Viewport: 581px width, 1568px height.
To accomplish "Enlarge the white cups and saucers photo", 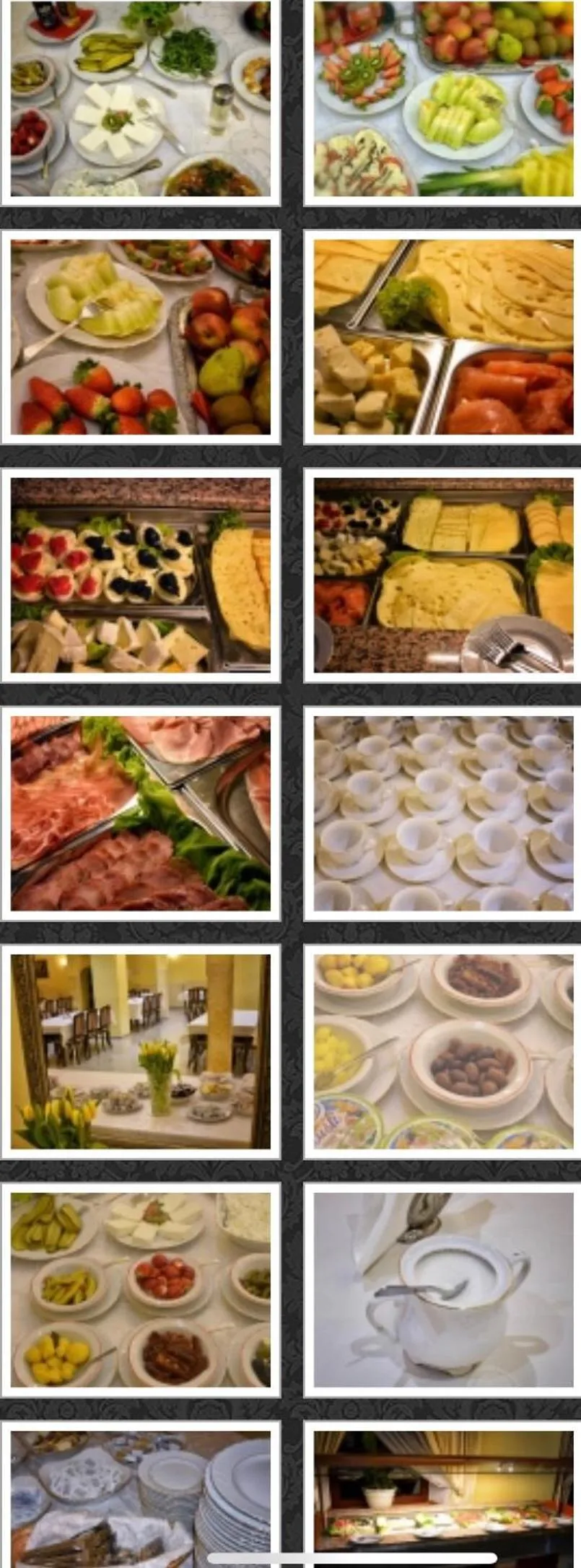I will click(443, 813).
